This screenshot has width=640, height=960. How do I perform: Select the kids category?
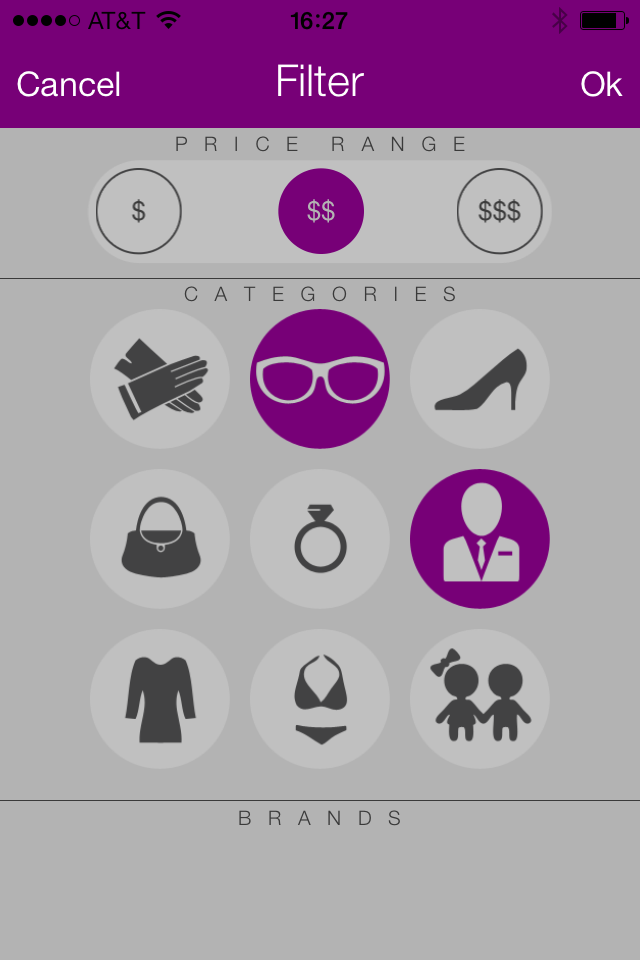tap(480, 699)
